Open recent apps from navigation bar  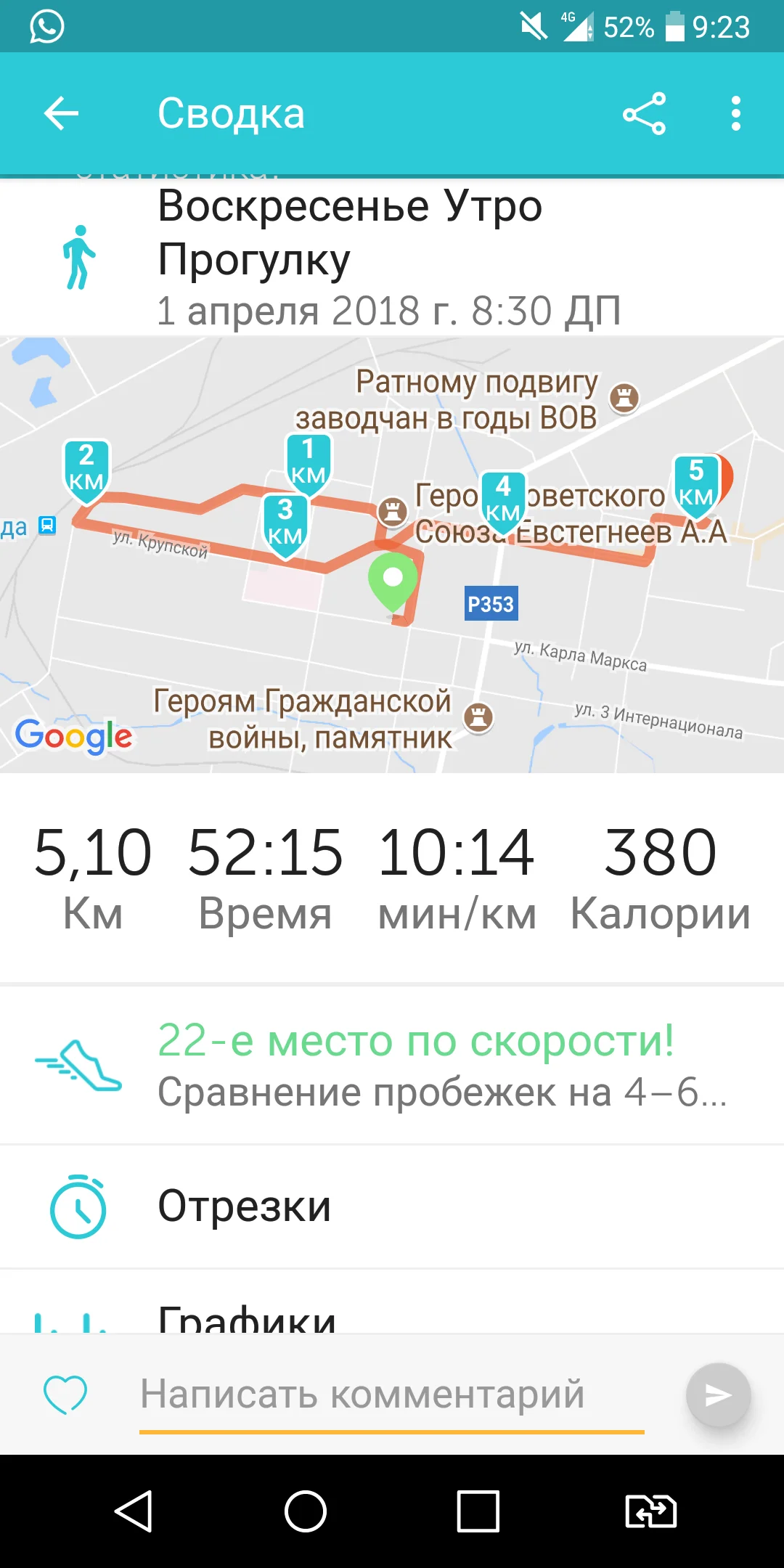pos(478,1511)
